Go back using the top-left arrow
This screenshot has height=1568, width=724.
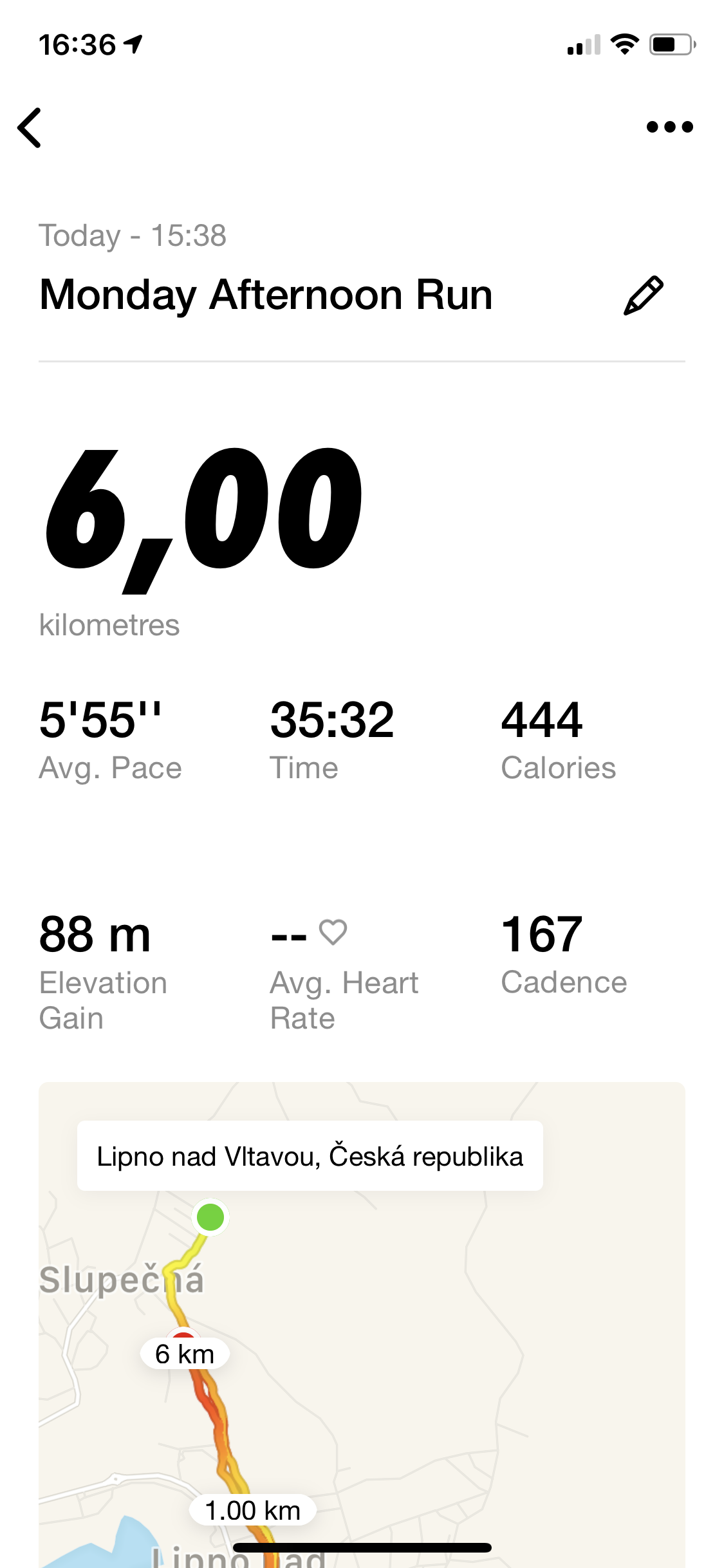pyautogui.click(x=30, y=127)
